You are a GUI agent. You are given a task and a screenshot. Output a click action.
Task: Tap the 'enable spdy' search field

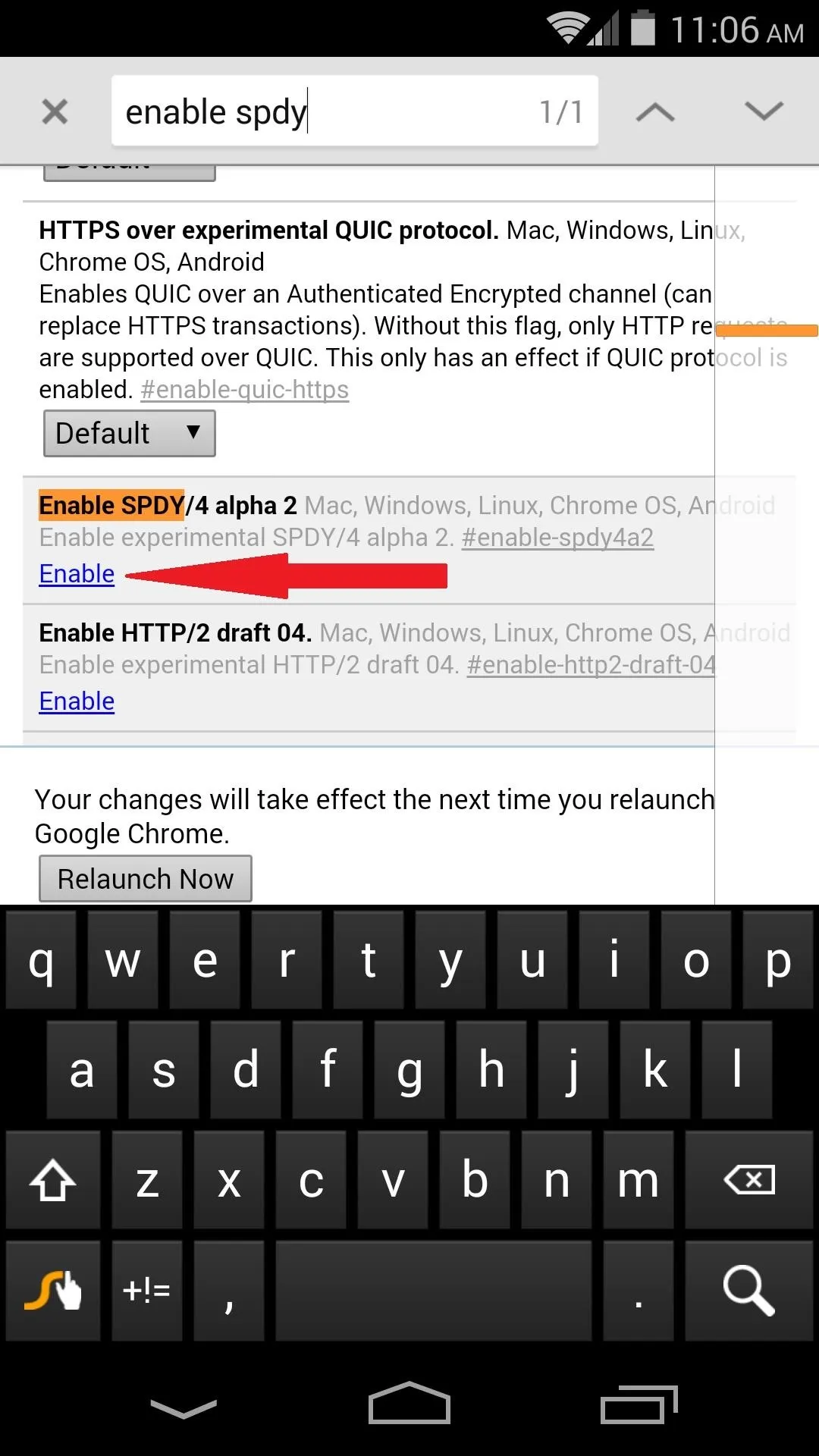coord(354,111)
